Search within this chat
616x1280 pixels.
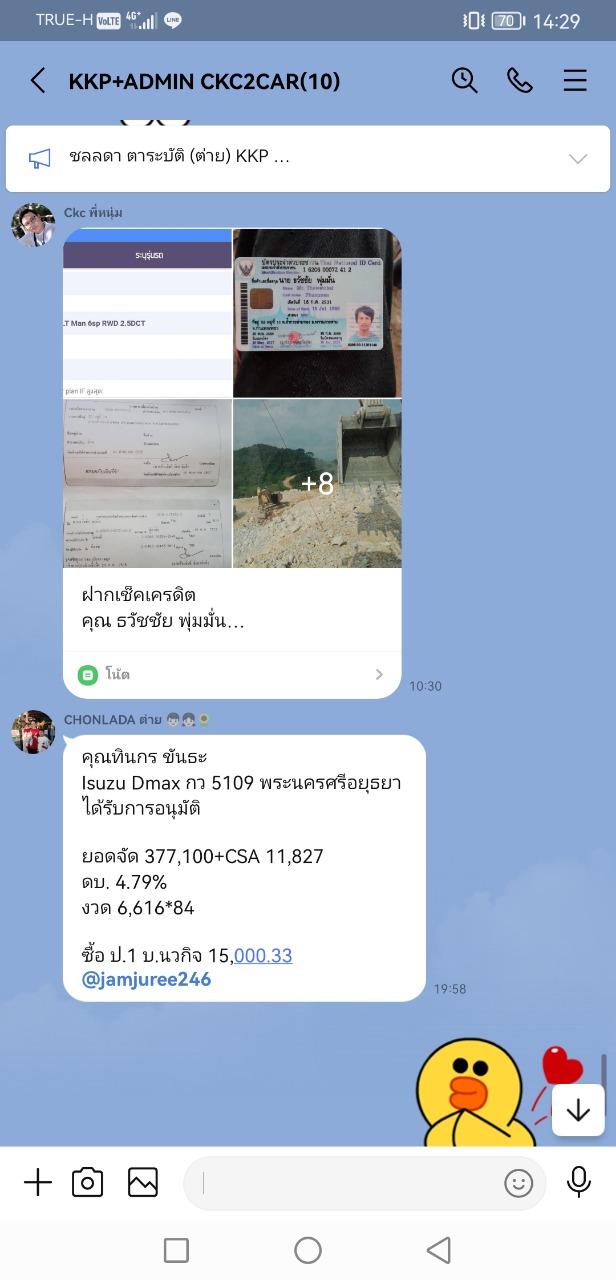tap(464, 81)
